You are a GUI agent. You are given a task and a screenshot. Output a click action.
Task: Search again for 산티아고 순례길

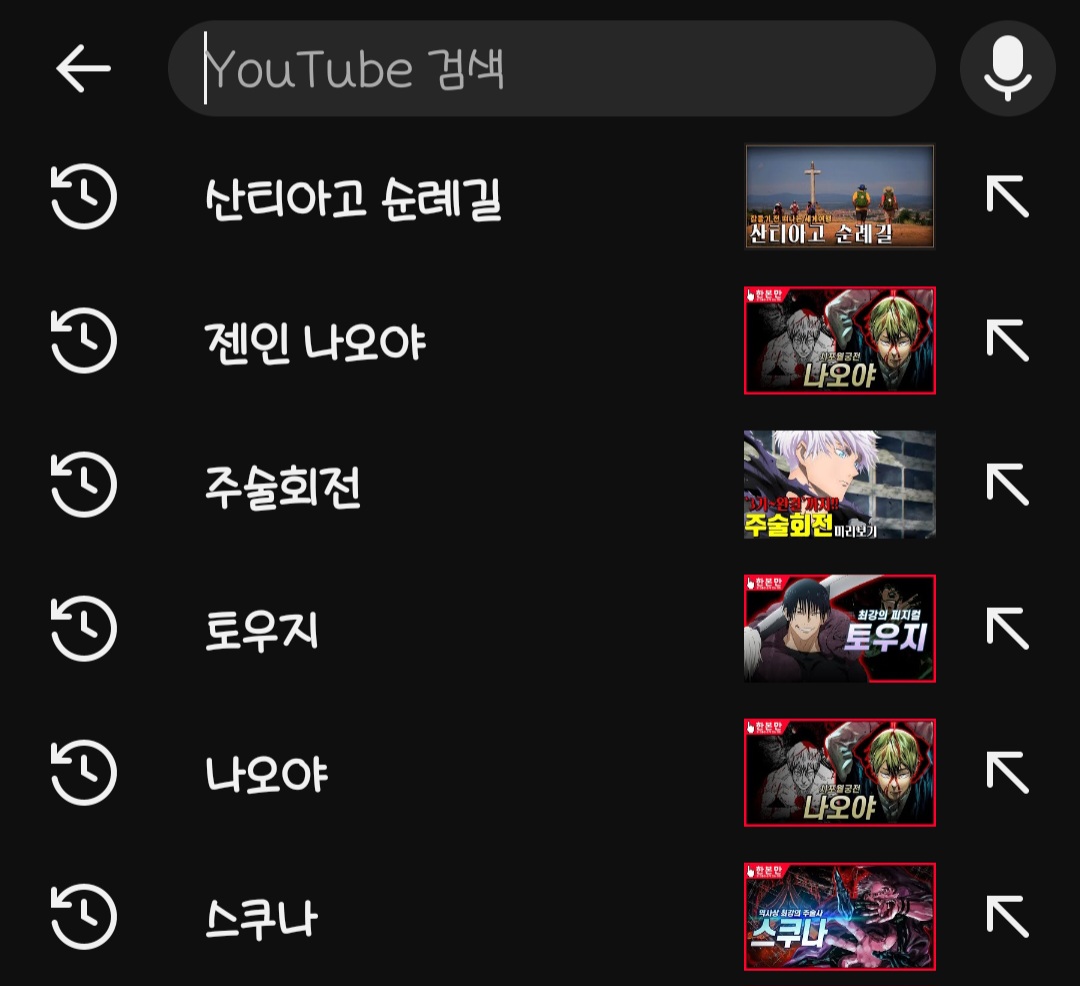click(x=352, y=198)
